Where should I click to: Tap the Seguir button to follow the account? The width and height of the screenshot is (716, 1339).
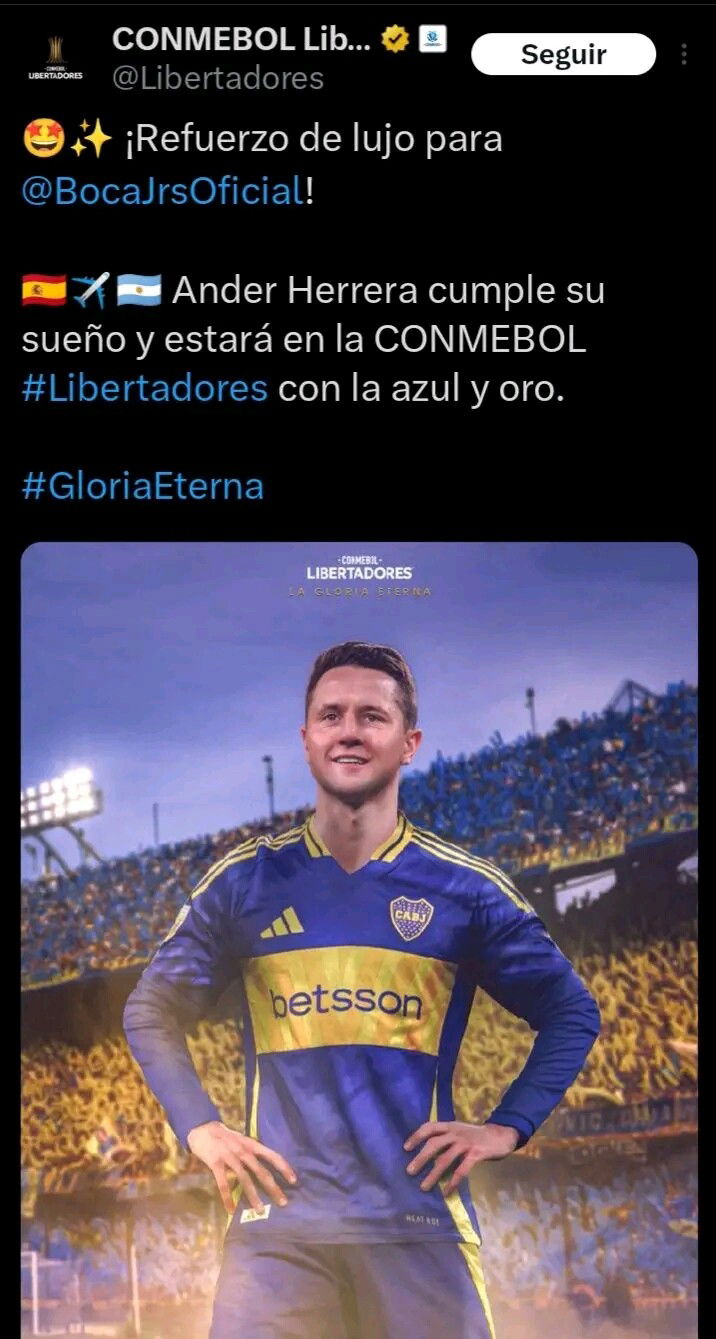(x=563, y=54)
